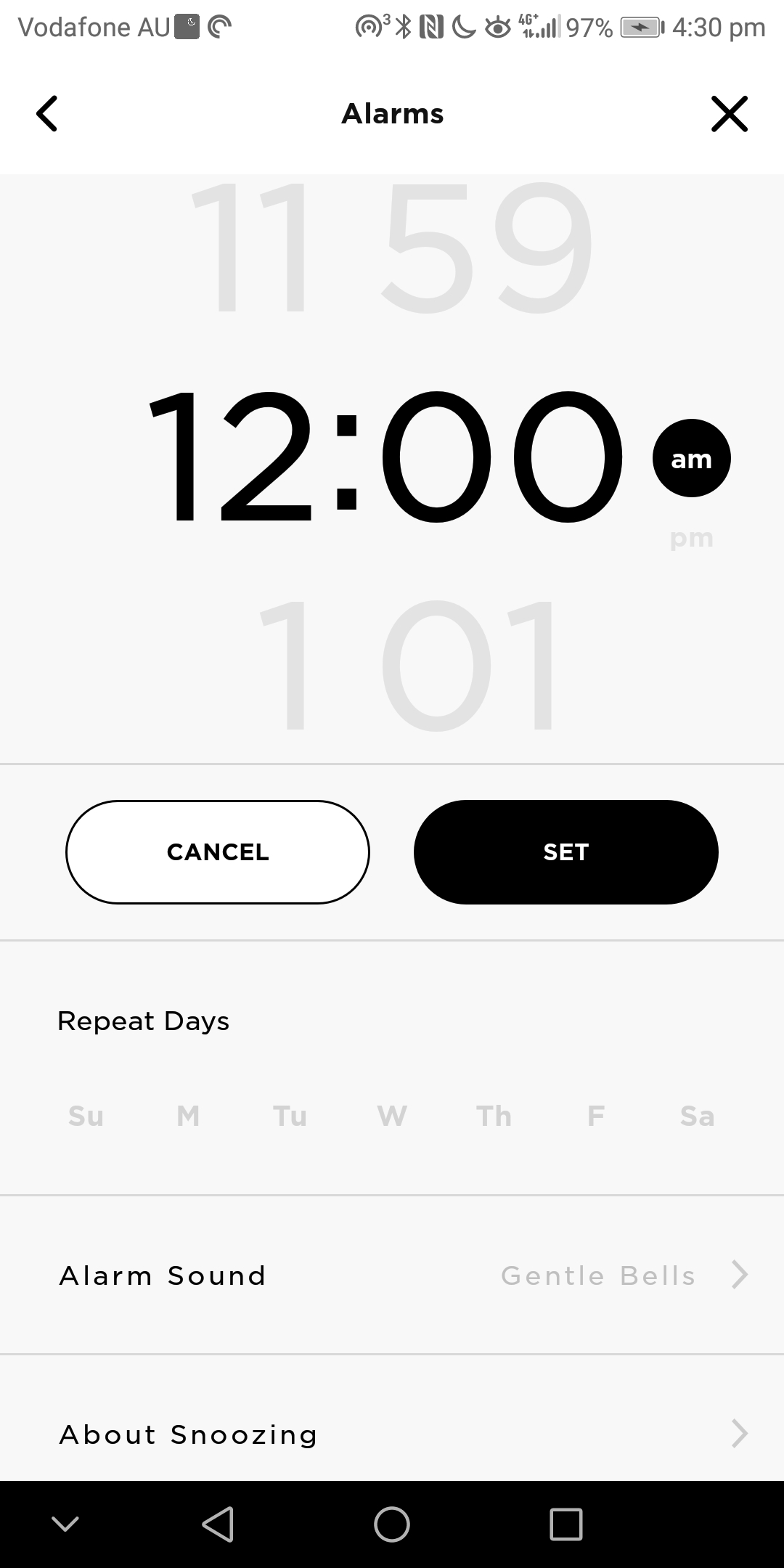Viewport: 784px width, 1568px height.
Task: Enable repeat on Su
Action: pos(86,1116)
